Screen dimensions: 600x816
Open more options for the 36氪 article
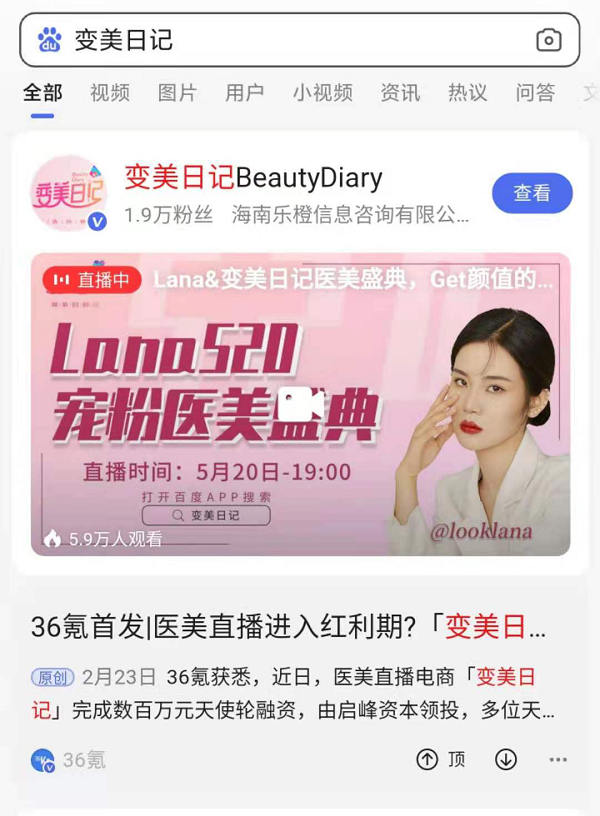558,760
